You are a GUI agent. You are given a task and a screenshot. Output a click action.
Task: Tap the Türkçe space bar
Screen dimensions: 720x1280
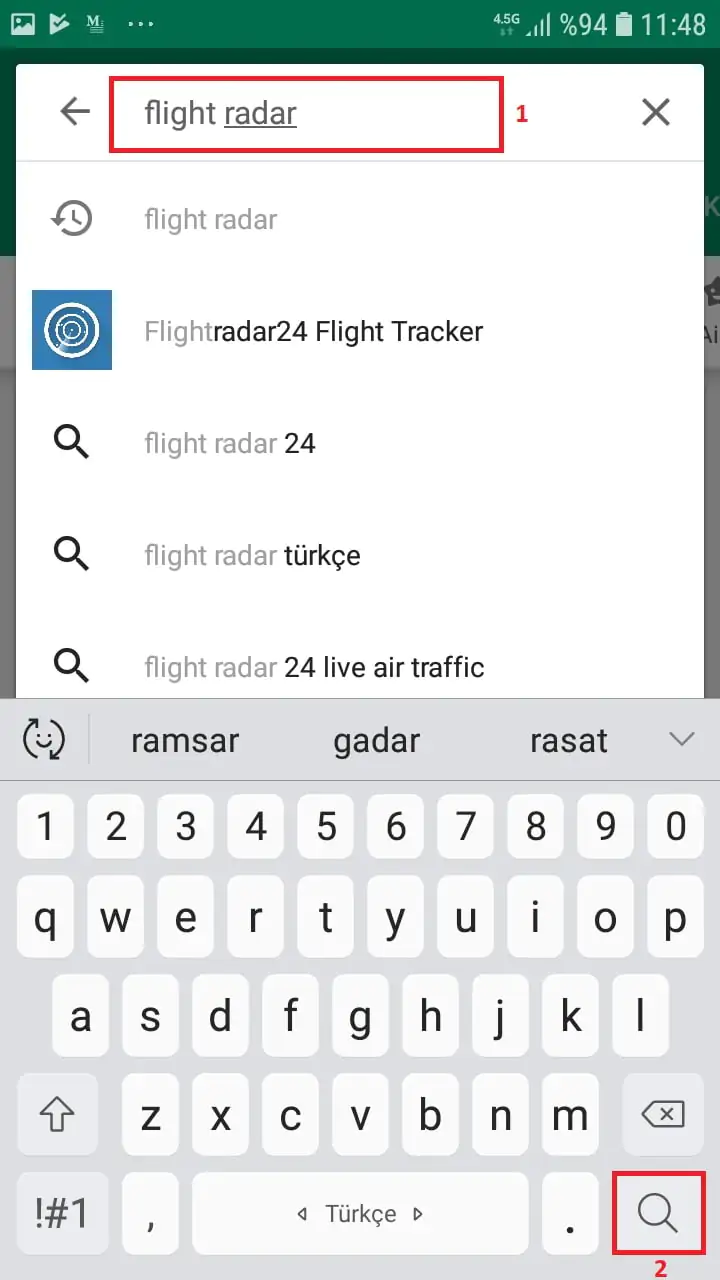[360, 1214]
